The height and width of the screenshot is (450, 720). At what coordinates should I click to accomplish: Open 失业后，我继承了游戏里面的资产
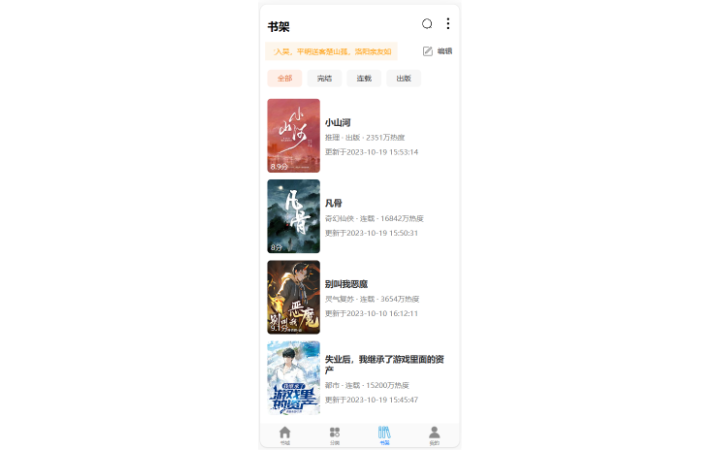384,364
